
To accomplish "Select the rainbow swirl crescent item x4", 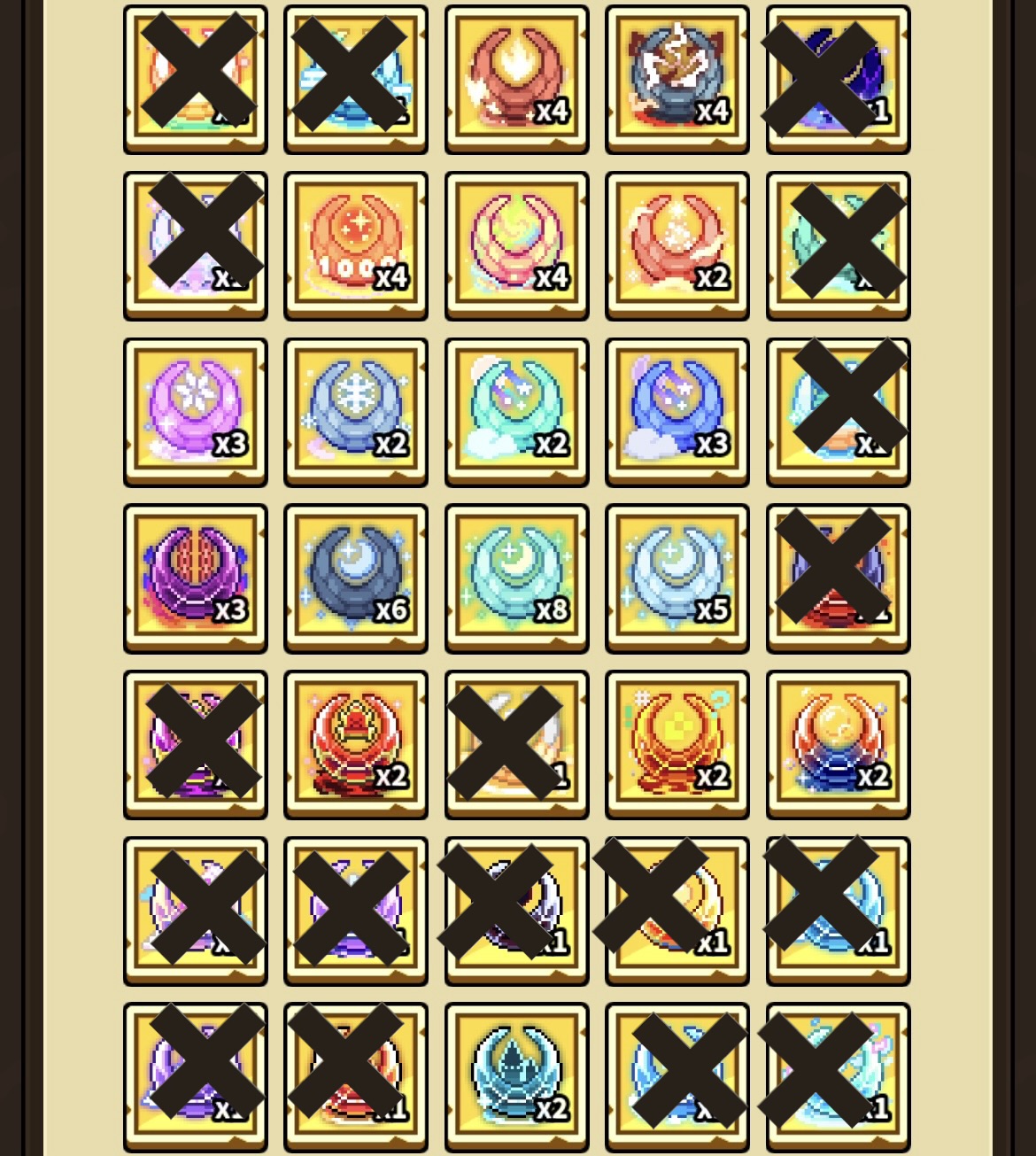I will (516, 246).
